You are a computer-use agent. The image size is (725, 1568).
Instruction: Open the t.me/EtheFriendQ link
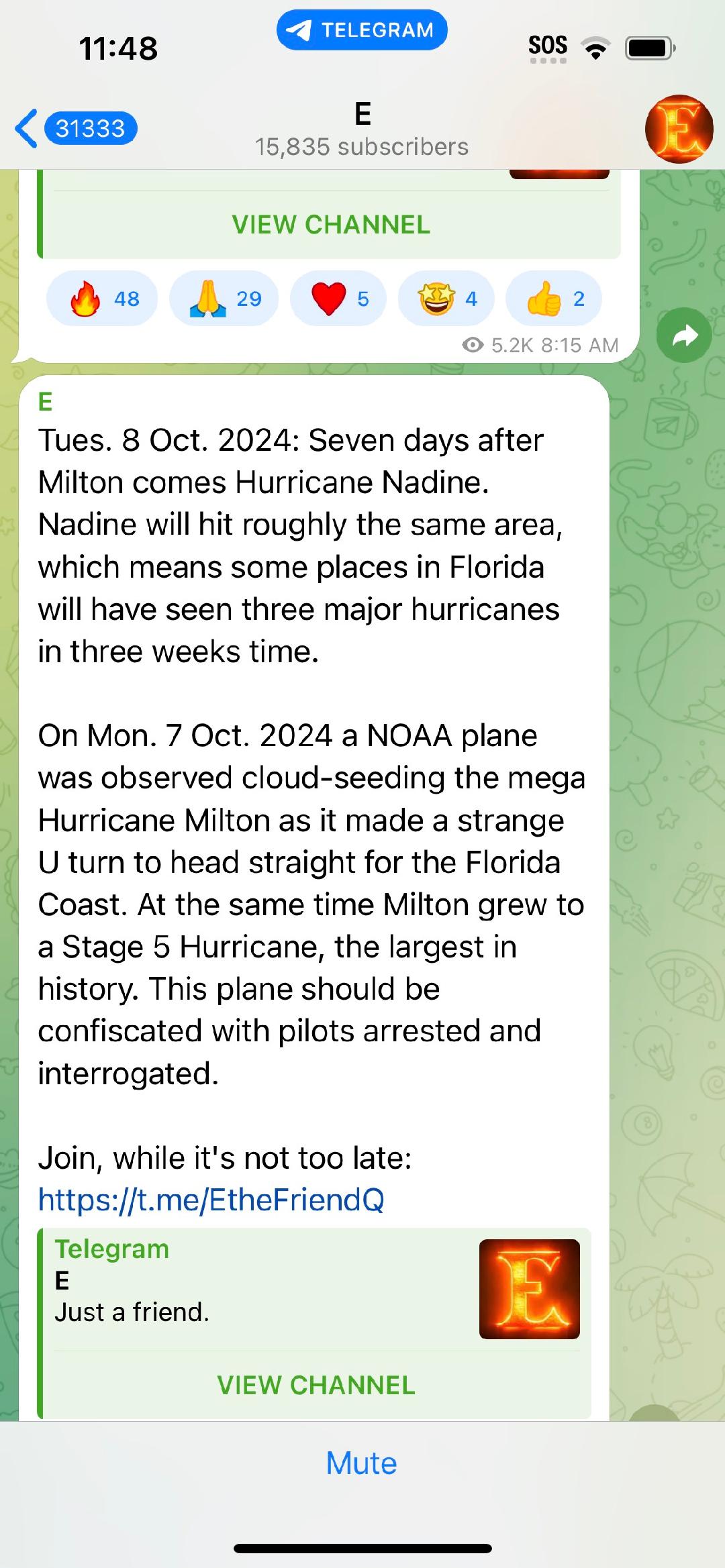pyautogui.click(x=211, y=1200)
